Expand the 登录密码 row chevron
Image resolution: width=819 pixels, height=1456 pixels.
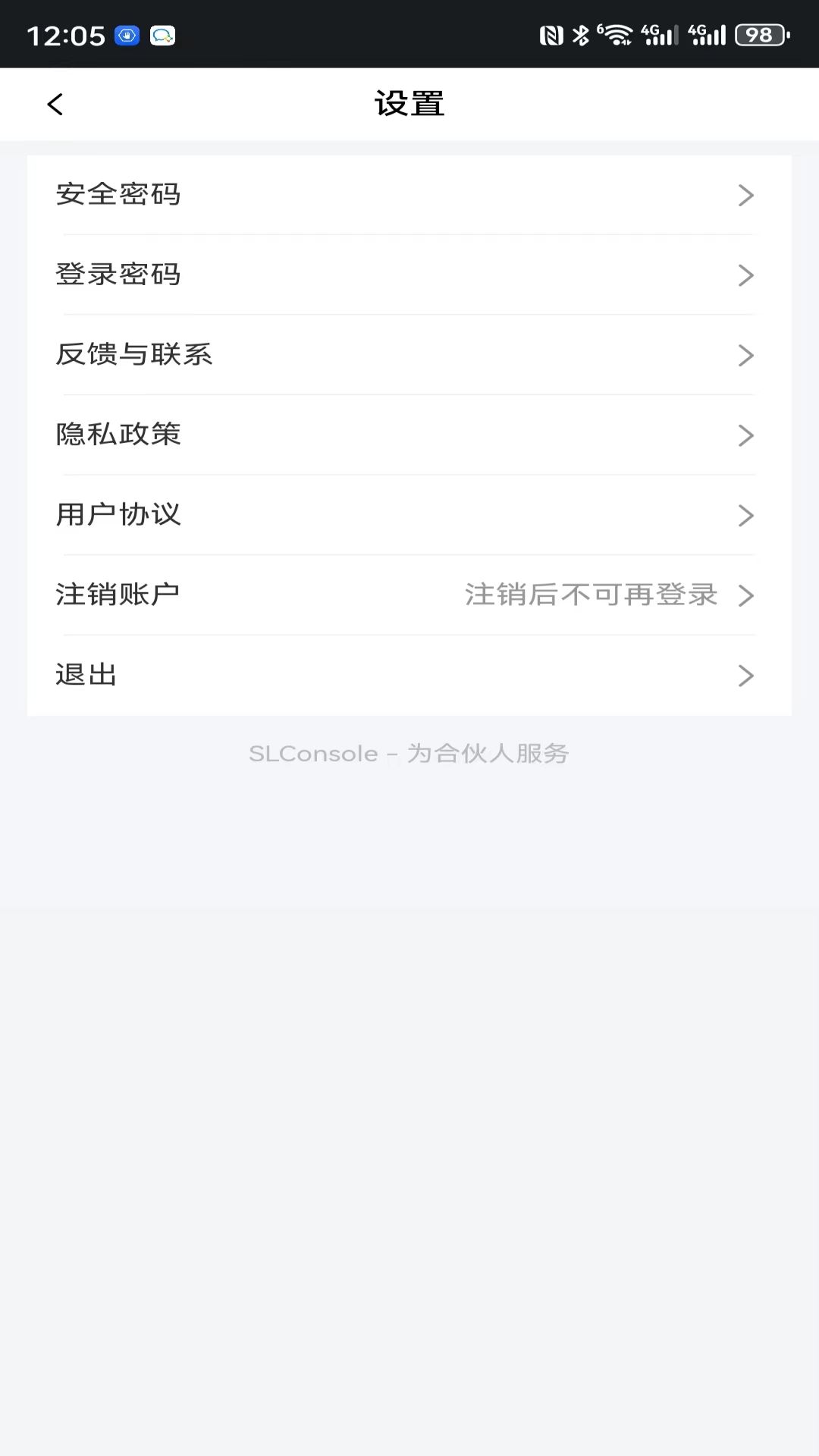(x=747, y=275)
